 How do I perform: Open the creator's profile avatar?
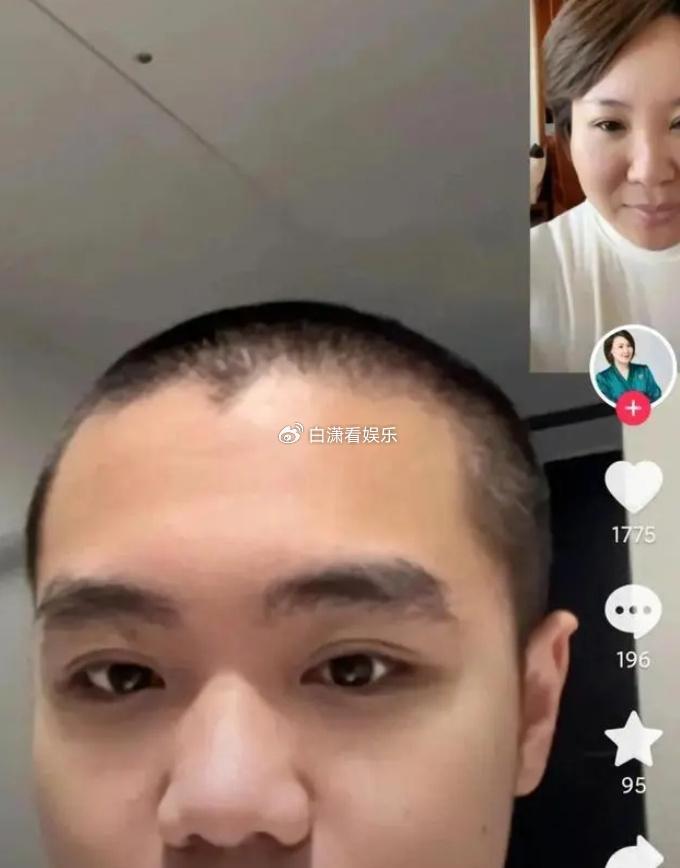pyautogui.click(x=632, y=364)
